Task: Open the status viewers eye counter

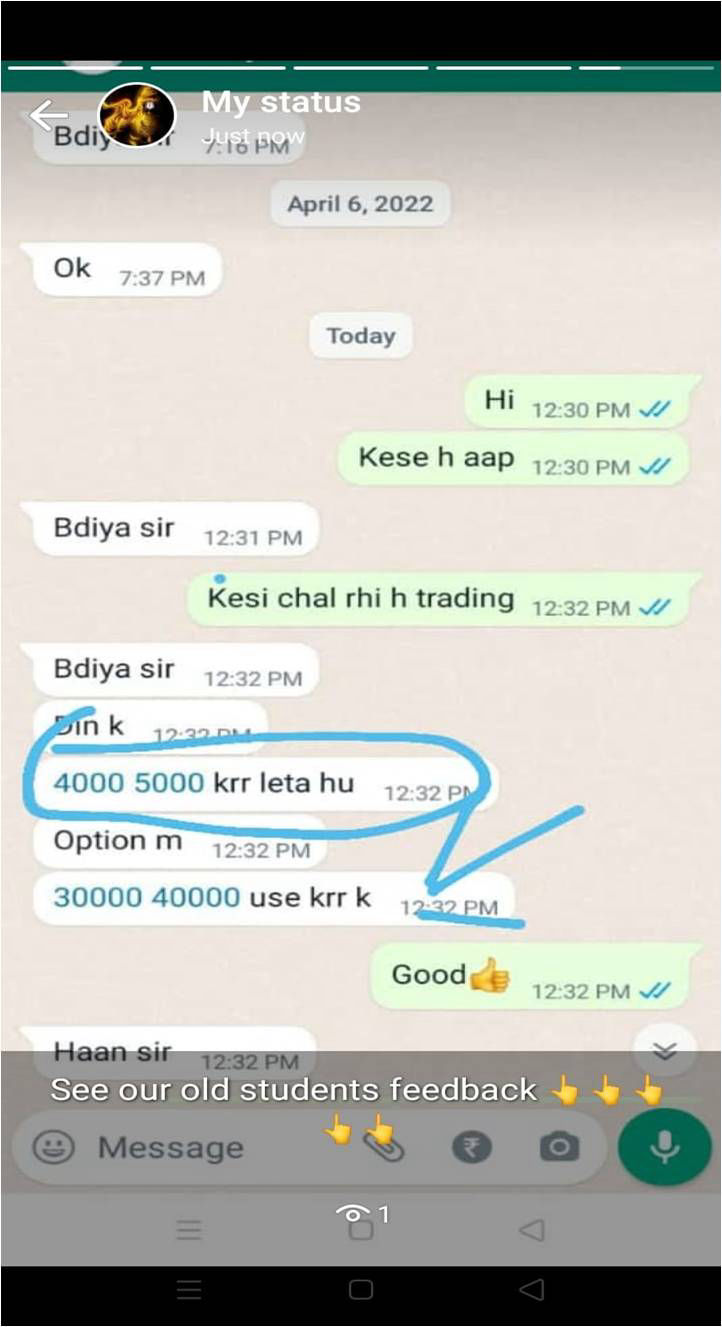Action: (x=362, y=1214)
